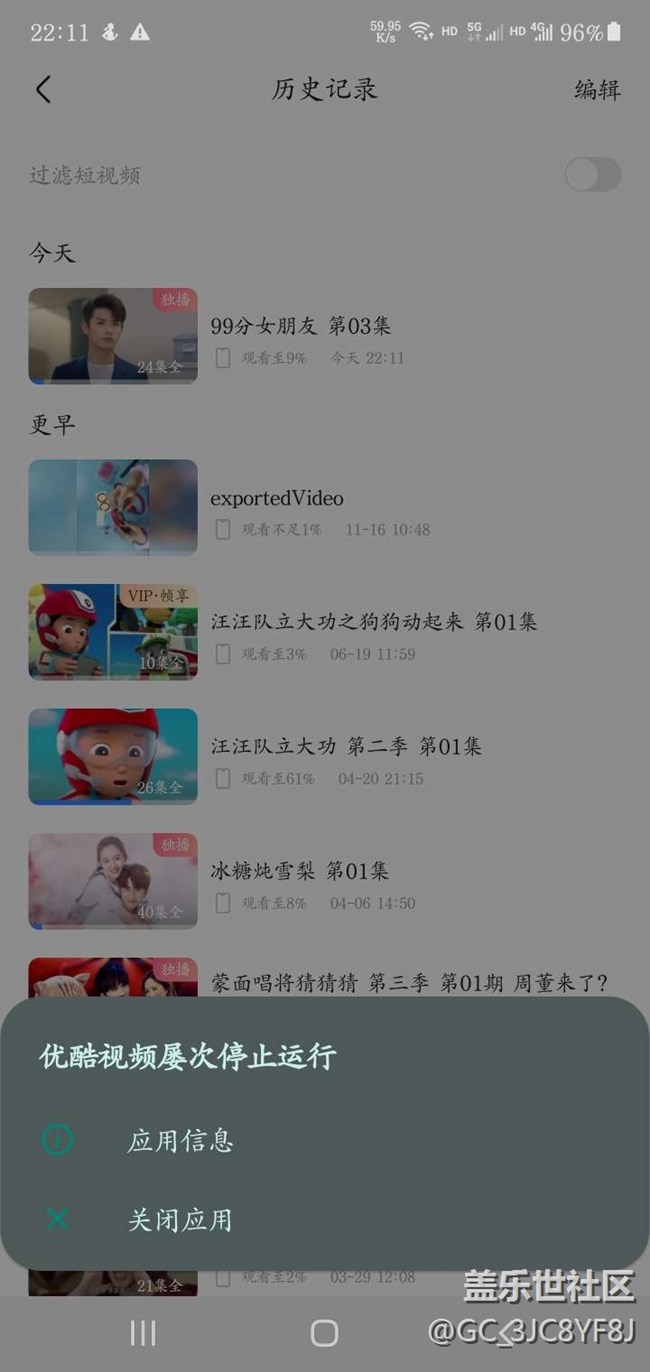The height and width of the screenshot is (1372, 650).
Task: Tap 编辑 to edit history
Action: click(597, 90)
